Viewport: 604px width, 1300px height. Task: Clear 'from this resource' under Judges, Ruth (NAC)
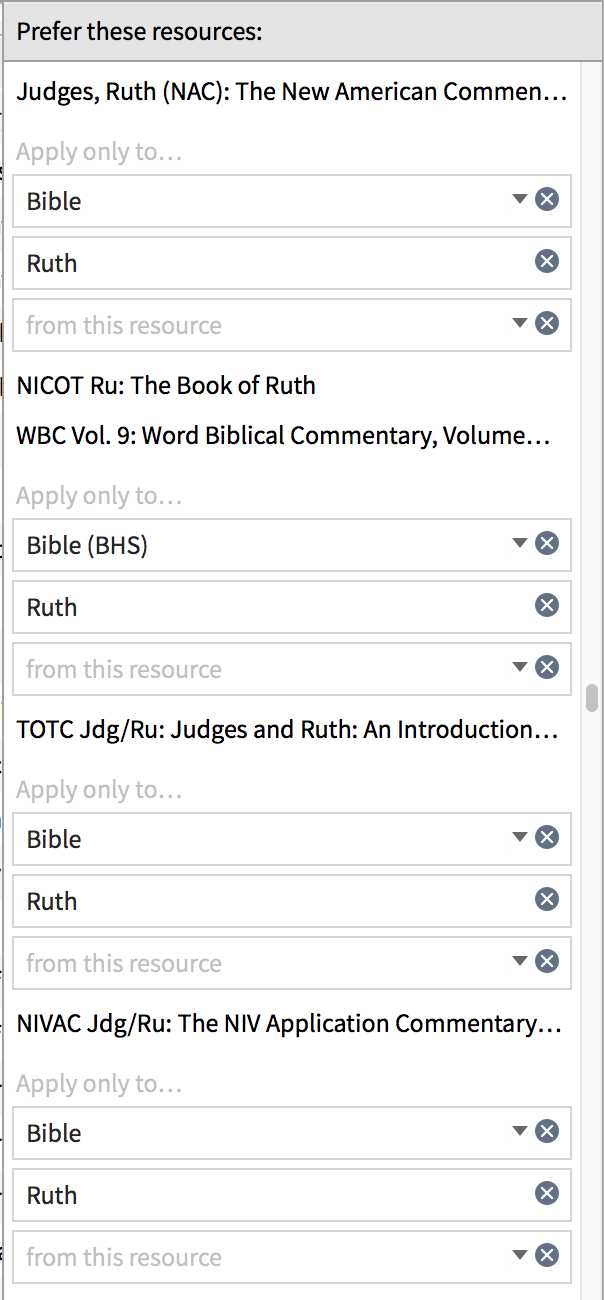(547, 324)
